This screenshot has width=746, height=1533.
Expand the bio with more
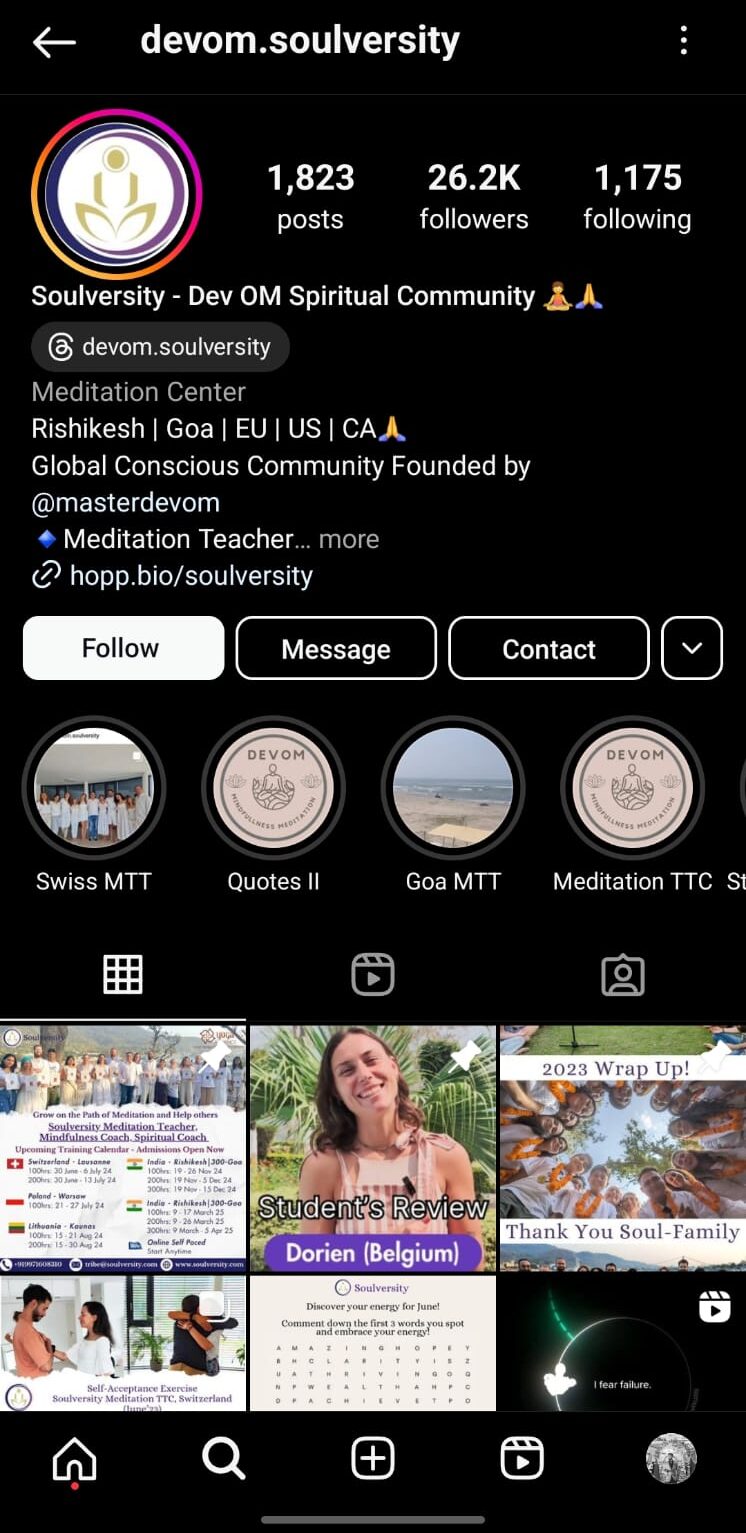(348, 539)
